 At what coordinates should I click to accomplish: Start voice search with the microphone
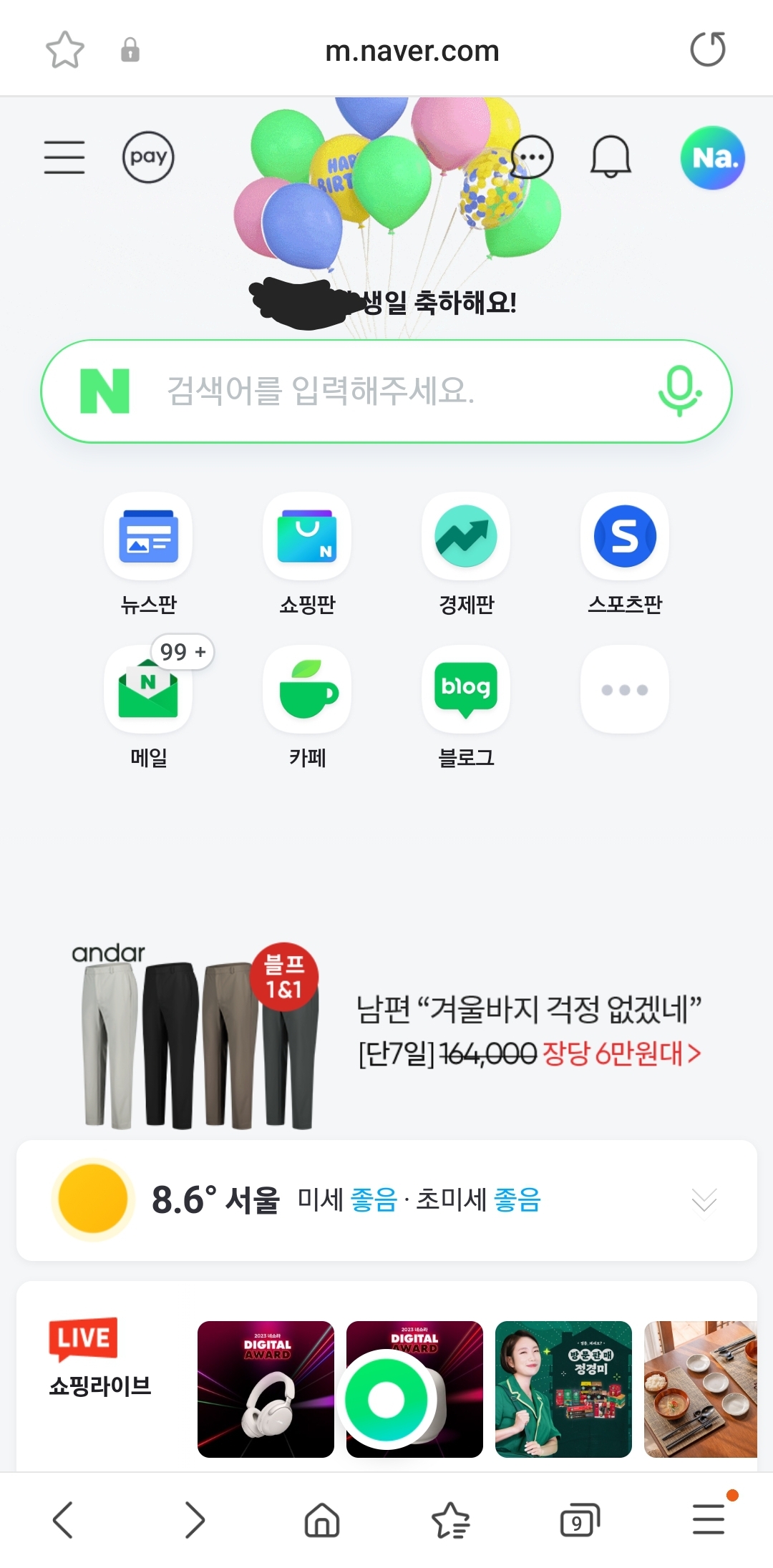tap(679, 391)
